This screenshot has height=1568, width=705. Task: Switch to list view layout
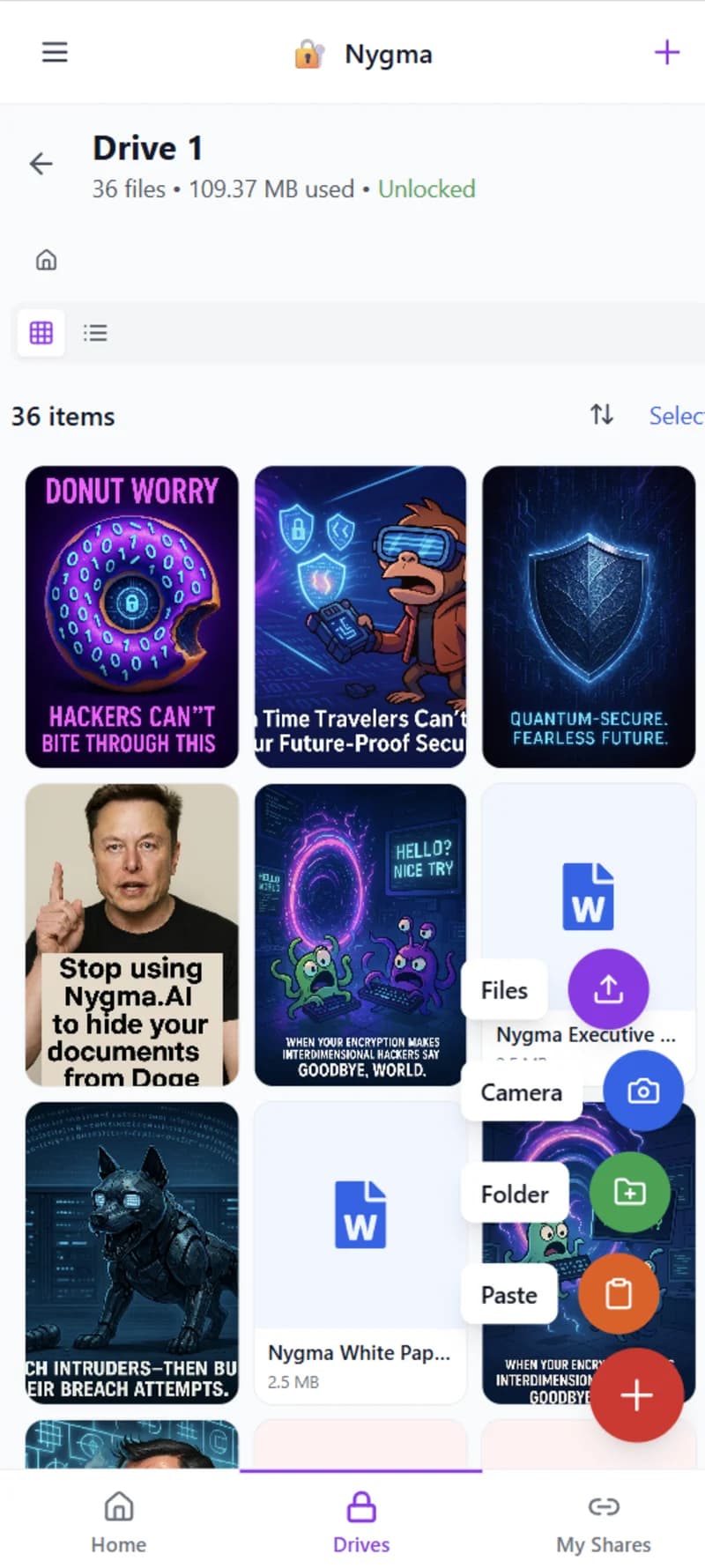tap(95, 332)
